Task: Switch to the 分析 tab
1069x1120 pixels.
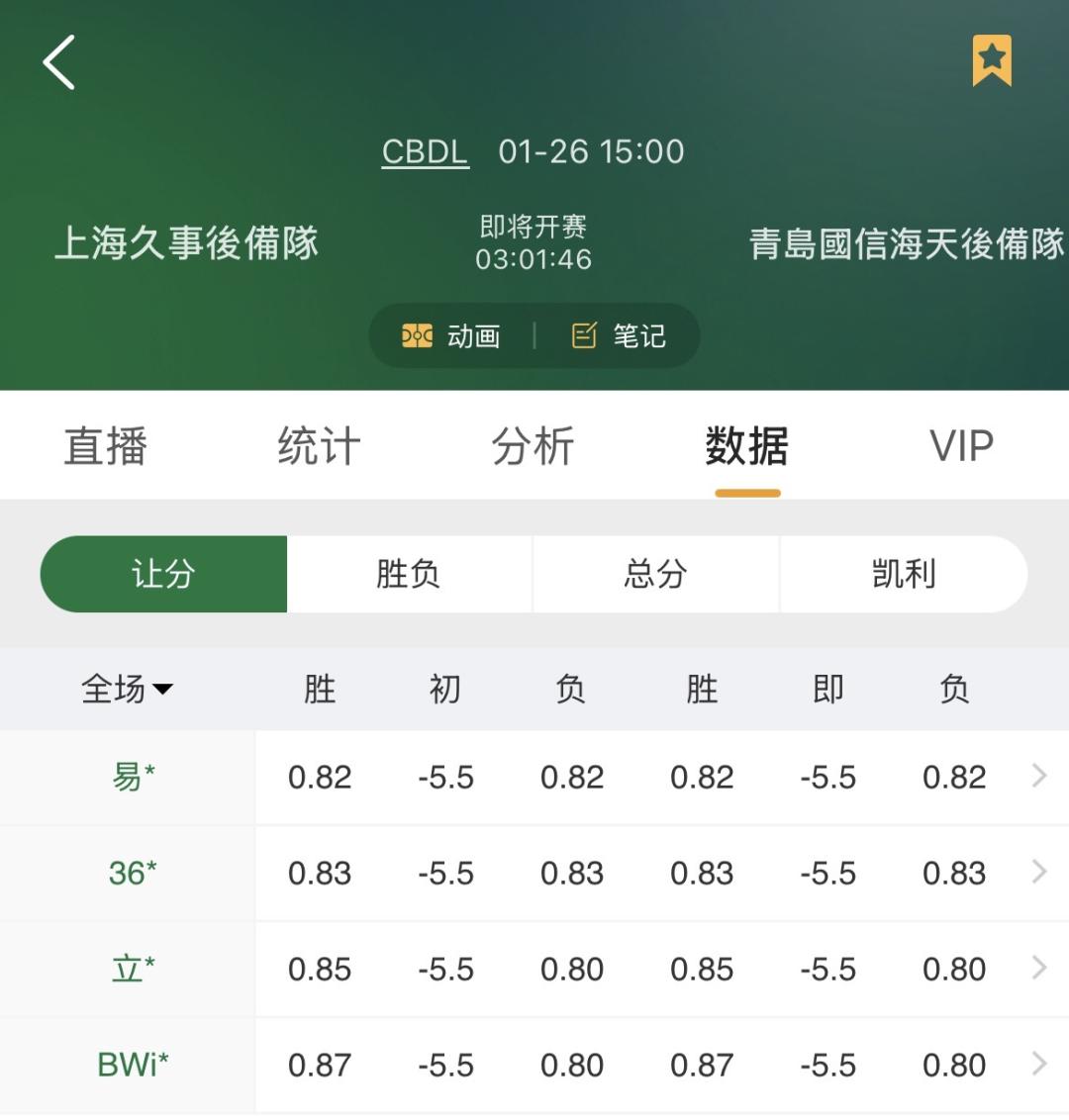Action: [533, 446]
